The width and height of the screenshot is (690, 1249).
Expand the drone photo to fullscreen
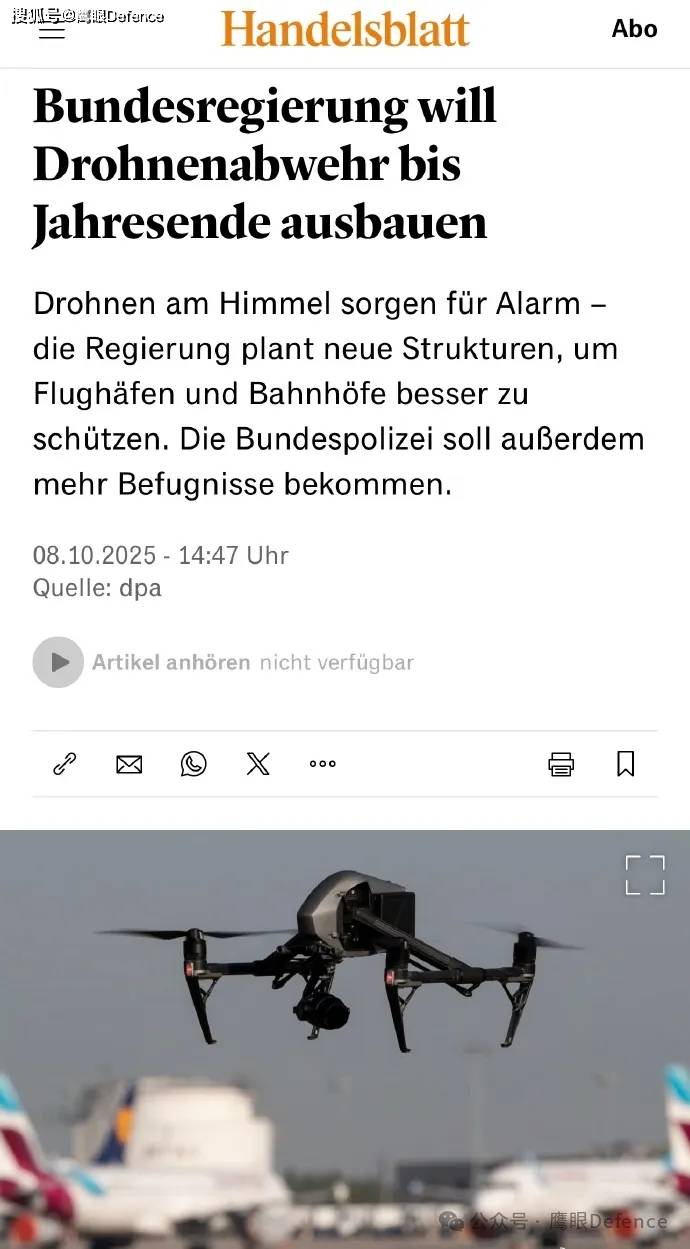645,874
